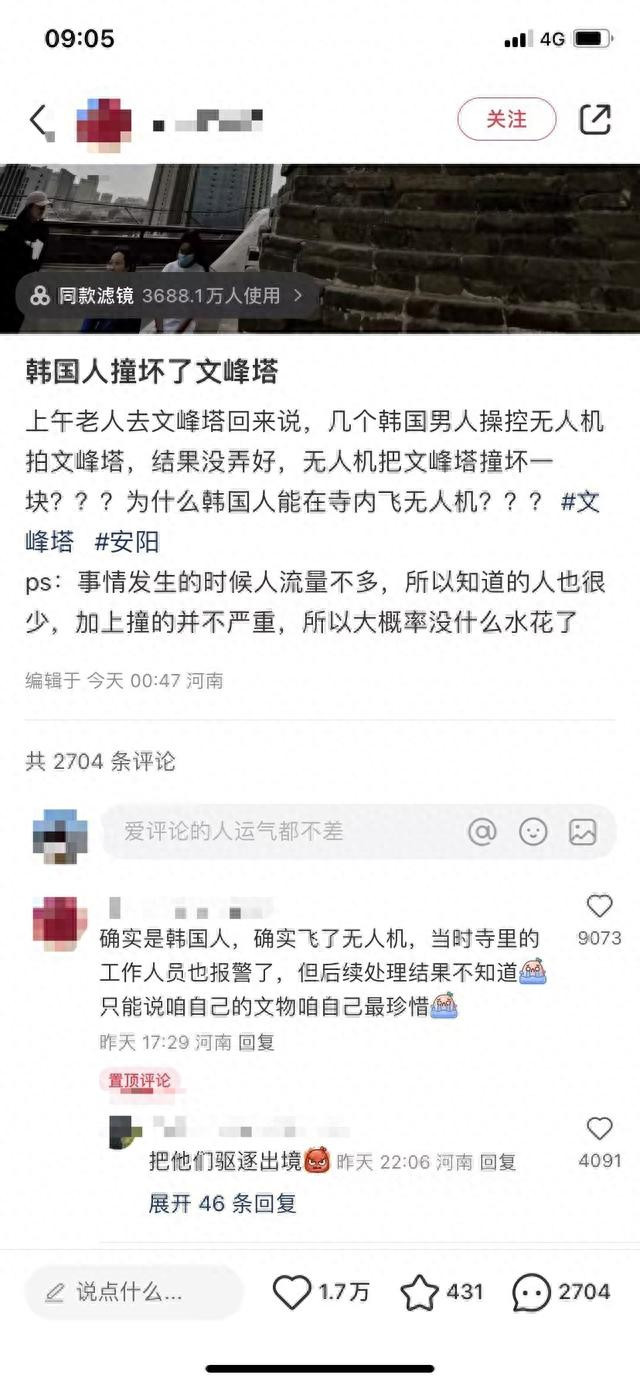640x1385 pixels.
Task: Tap the @ mention icon in the comment box
Action: click(x=482, y=831)
